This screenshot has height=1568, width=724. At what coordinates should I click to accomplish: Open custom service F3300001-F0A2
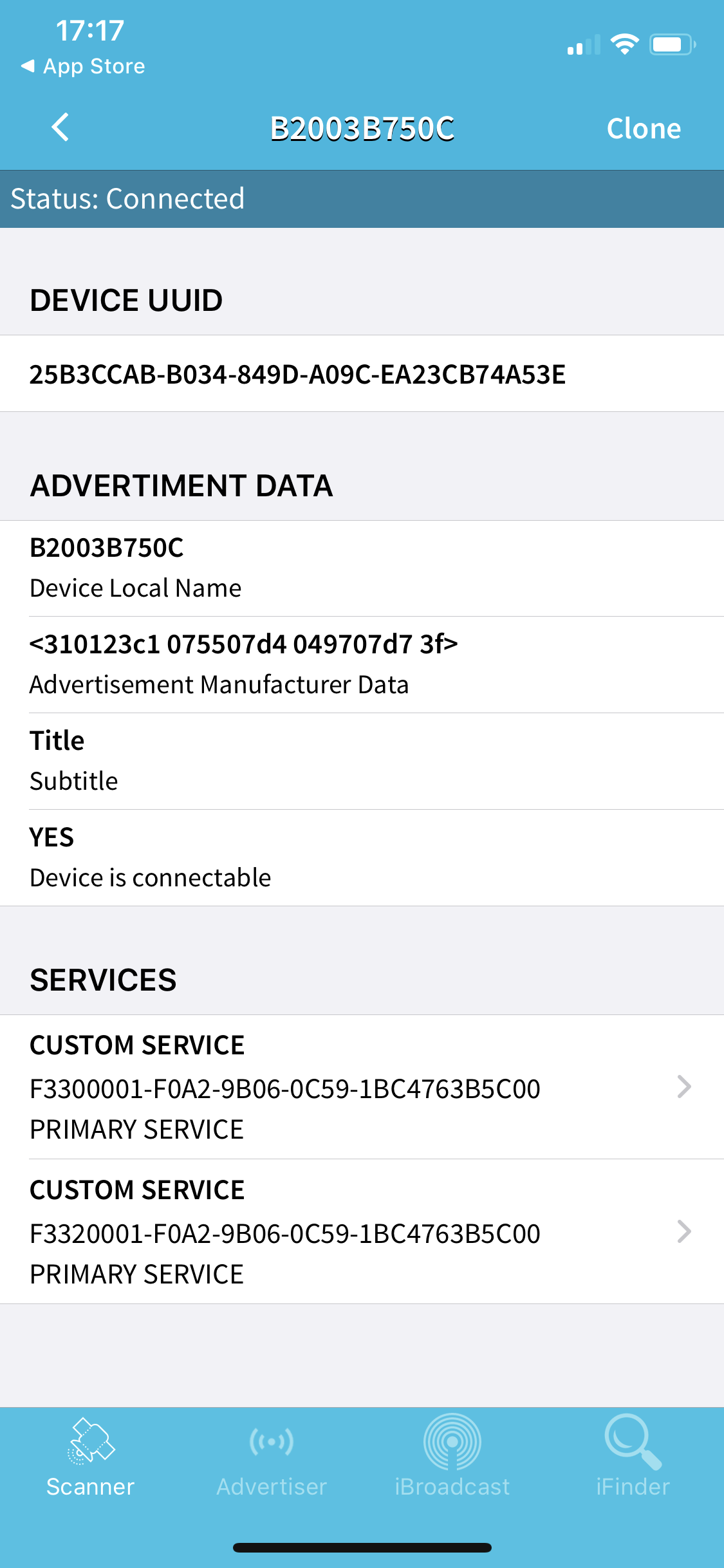coord(362,1087)
